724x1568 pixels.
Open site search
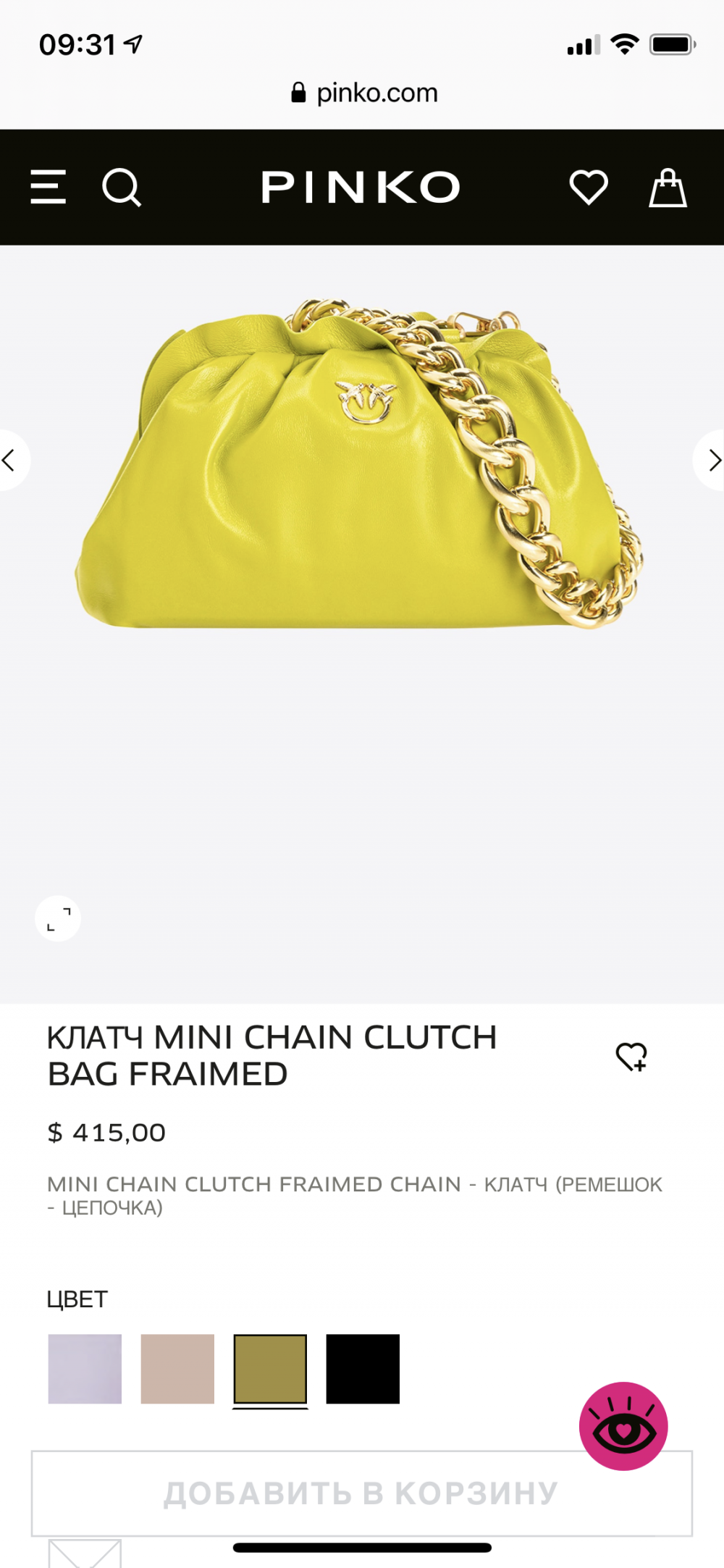tap(121, 188)
